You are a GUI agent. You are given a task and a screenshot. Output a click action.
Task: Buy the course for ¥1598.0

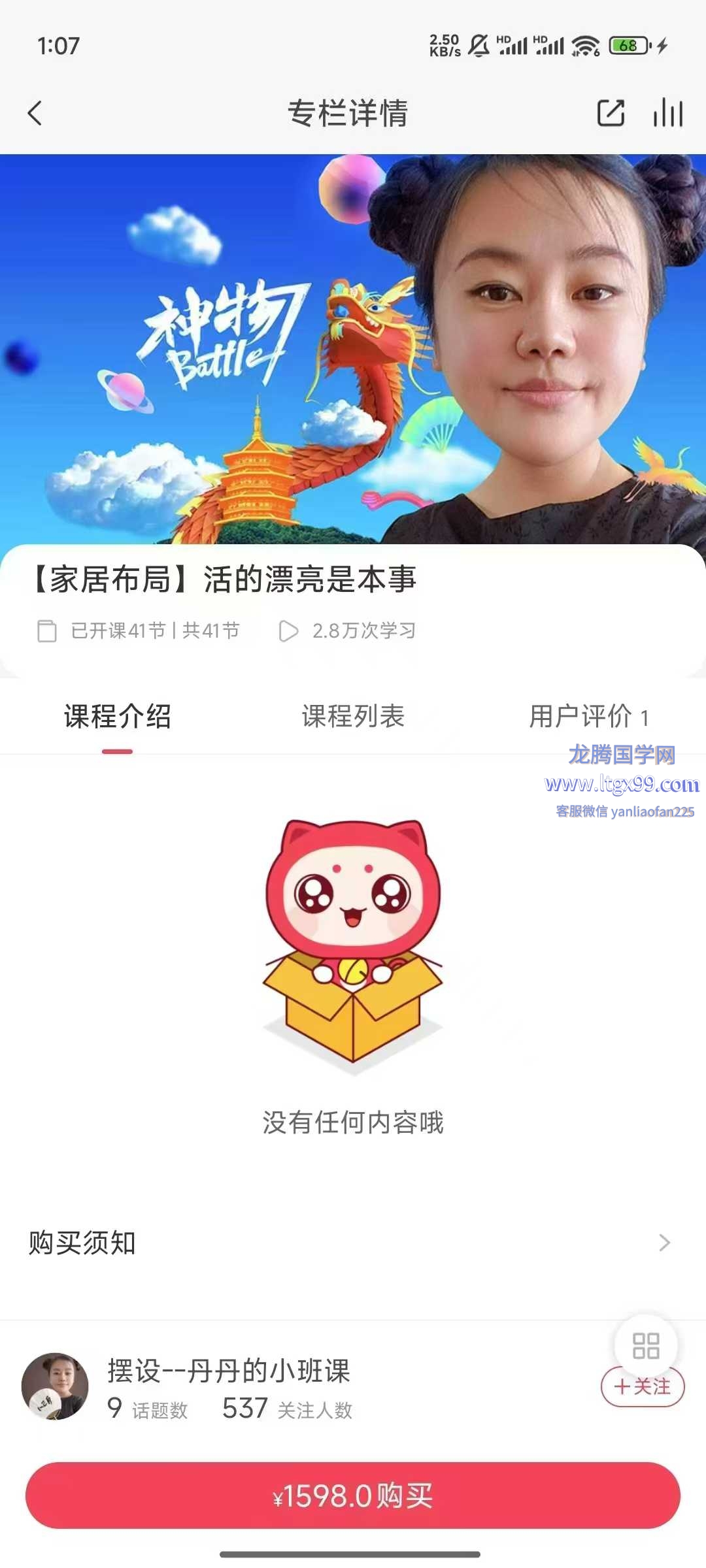353,1495
